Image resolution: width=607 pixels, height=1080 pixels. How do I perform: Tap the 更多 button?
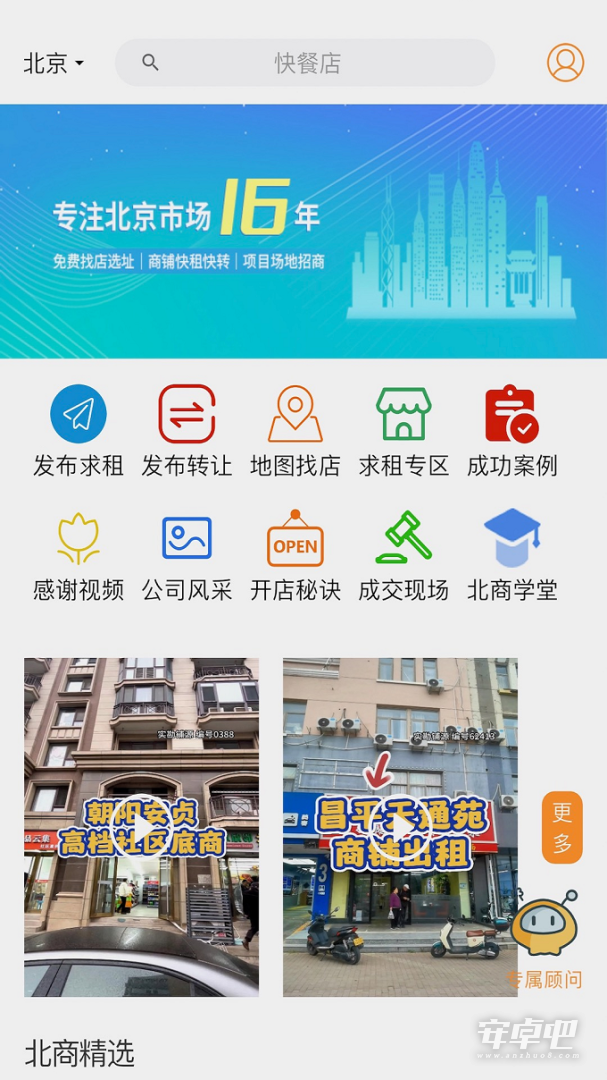click(562, 827)
